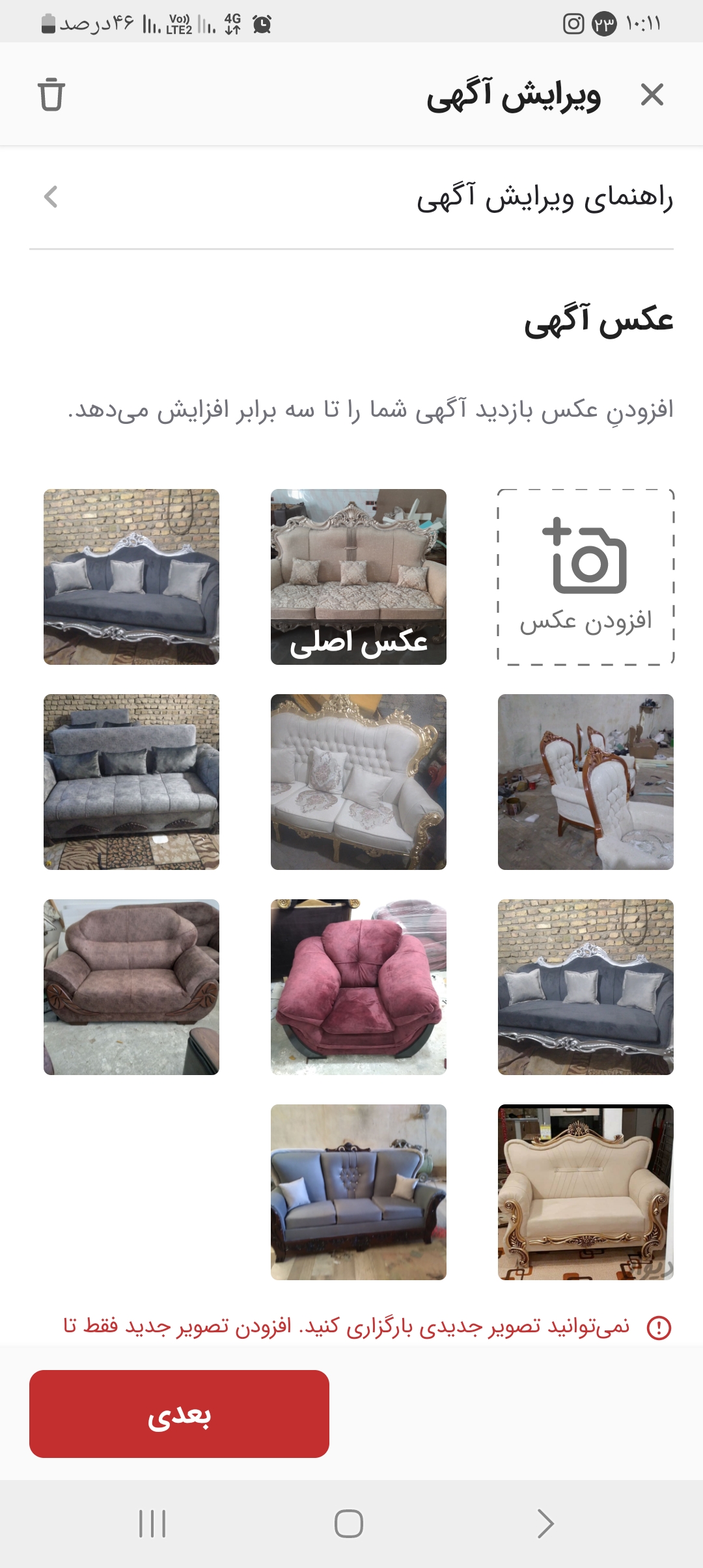703x1568 pixels.
Task: Select the white tufted sofa with gold frame
Action: point(358,782)
